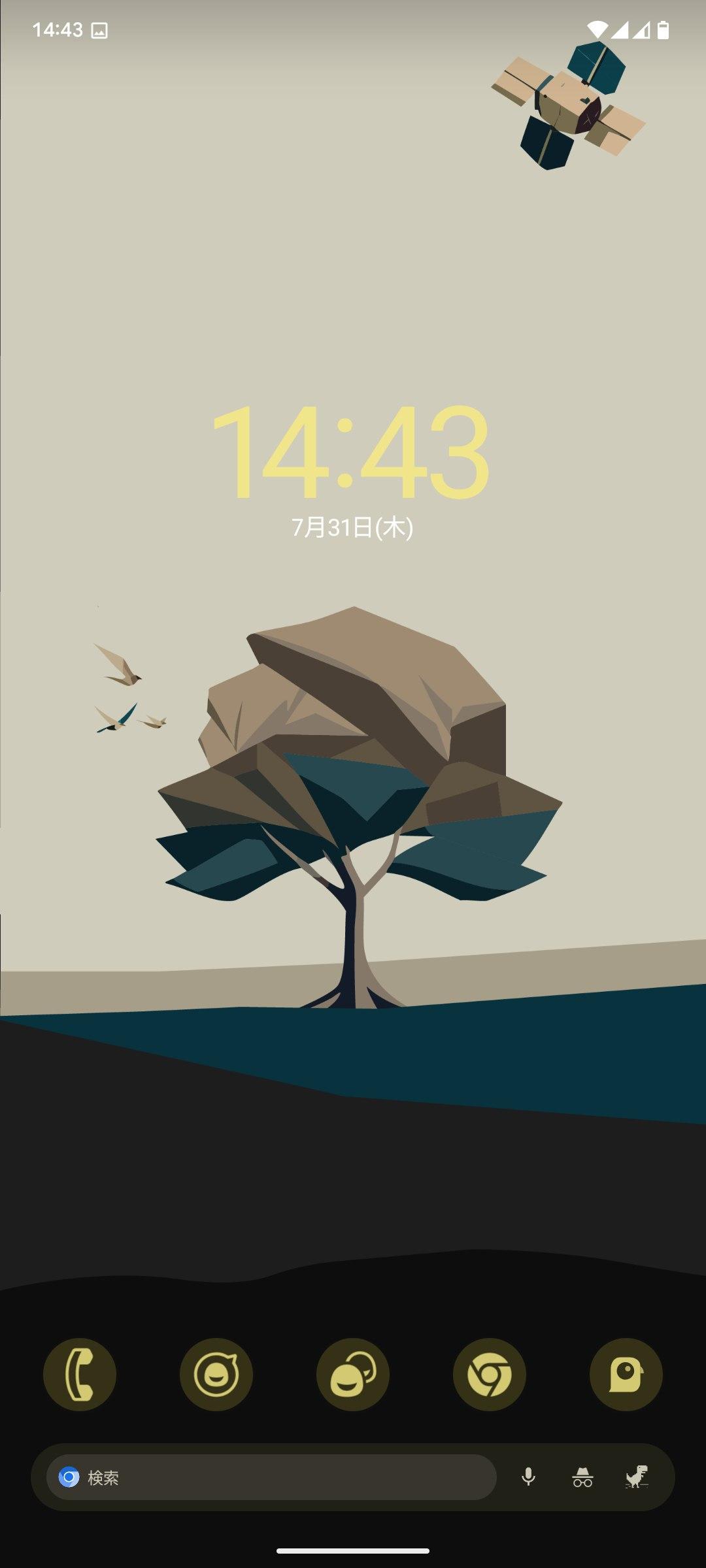706x1568 pixels.
Task: Open the Chrome browser
Action: [x=490, y=1374]
